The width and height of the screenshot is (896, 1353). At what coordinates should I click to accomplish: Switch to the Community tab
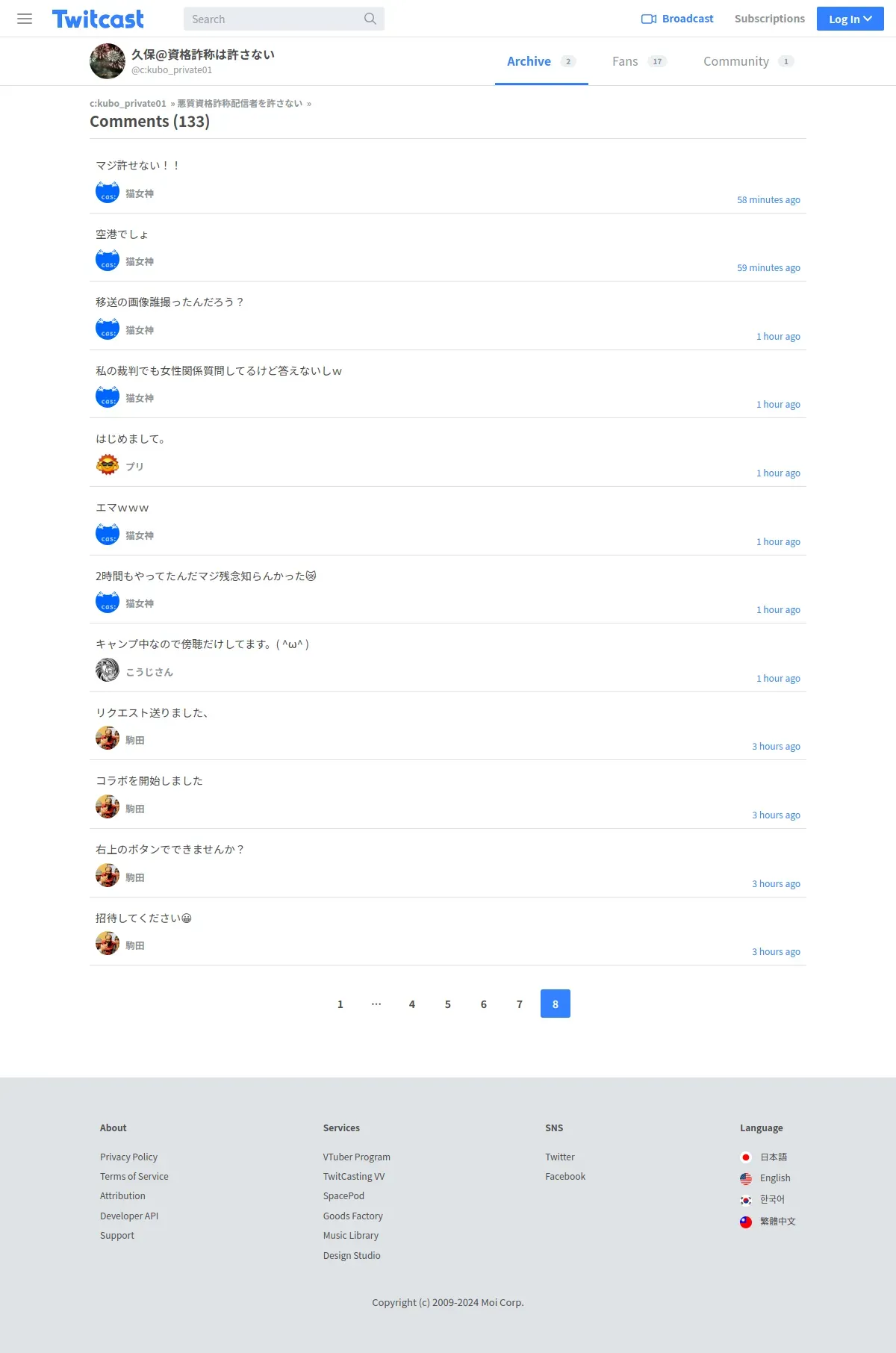point(748,61)
